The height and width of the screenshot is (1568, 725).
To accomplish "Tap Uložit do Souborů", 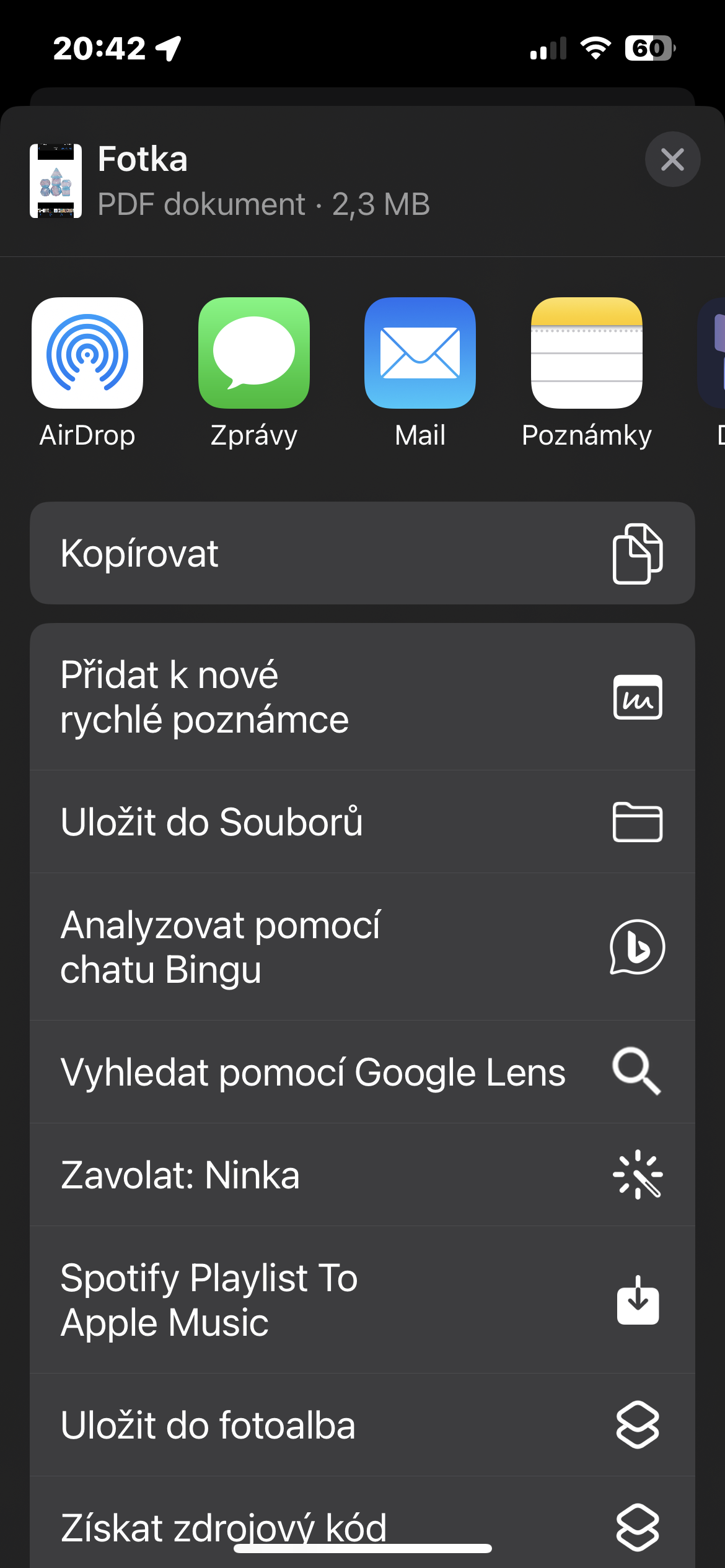I will pos(362,822).
